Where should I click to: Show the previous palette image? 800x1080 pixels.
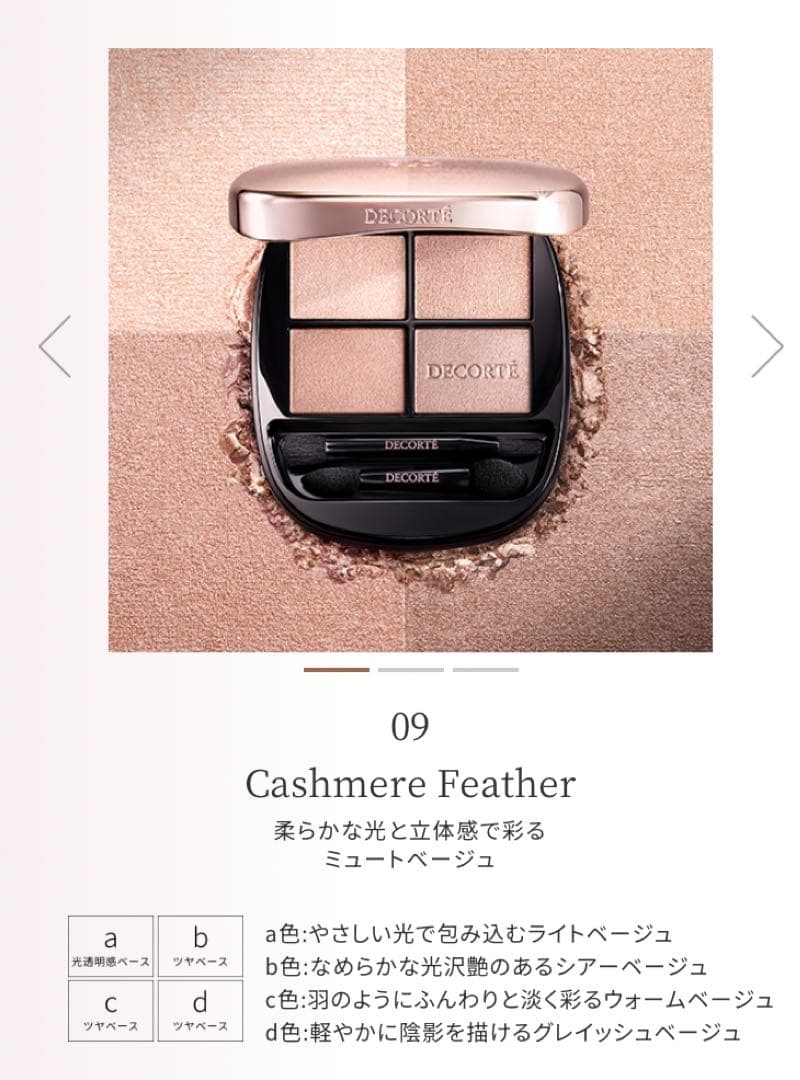(55, 346)
